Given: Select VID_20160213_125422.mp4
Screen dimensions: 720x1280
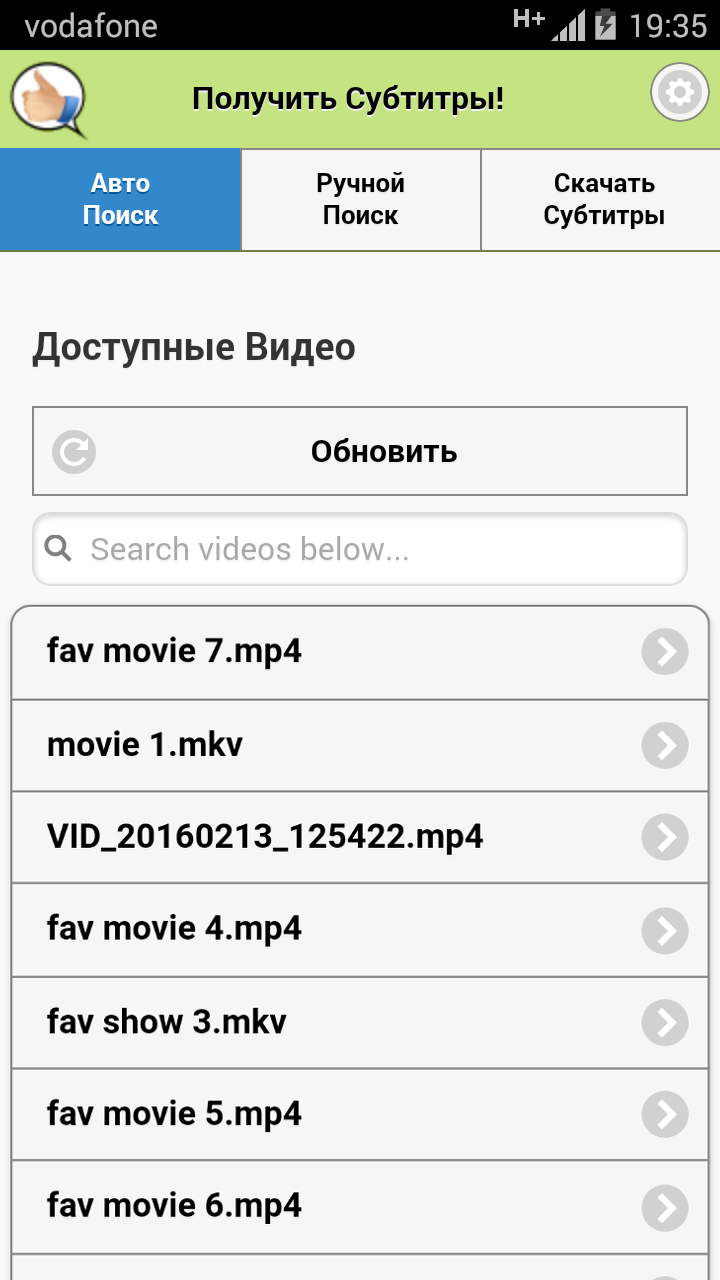Looking at the screenshot, I should pos(360,837).
